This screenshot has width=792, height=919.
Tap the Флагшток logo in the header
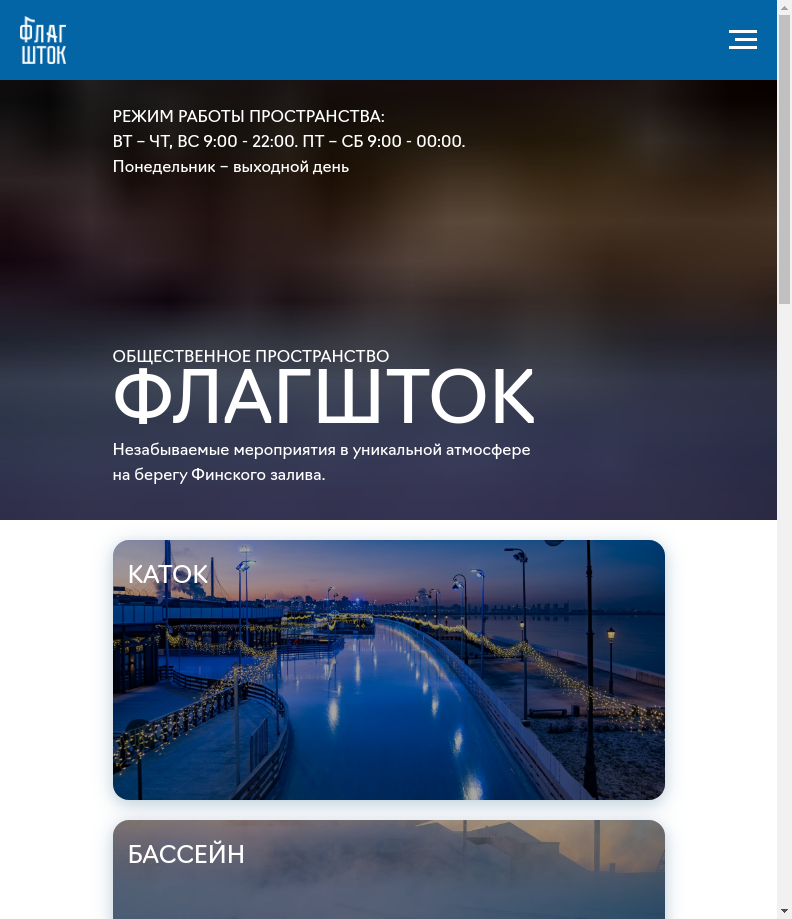pyautogui.click(x=43, y=41)
